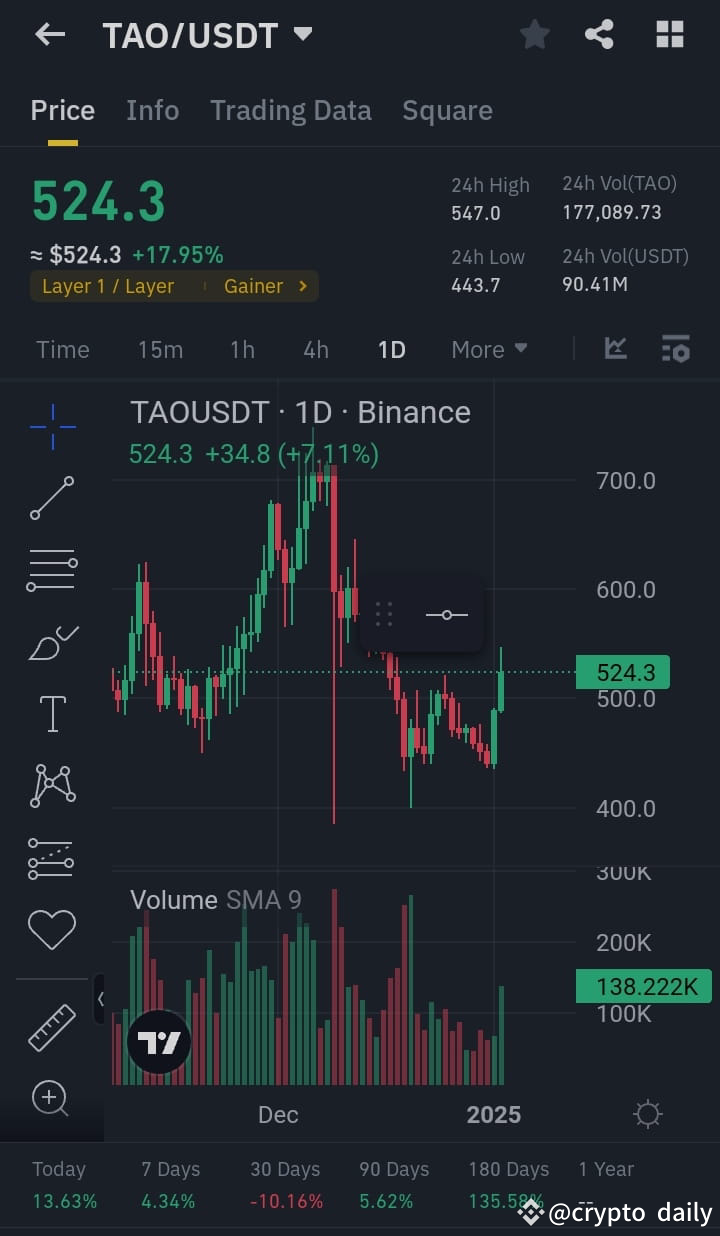Viewport: 720px width, 1236px height.
Task: Select the text annotation tool
Action: tap(52, 713)
